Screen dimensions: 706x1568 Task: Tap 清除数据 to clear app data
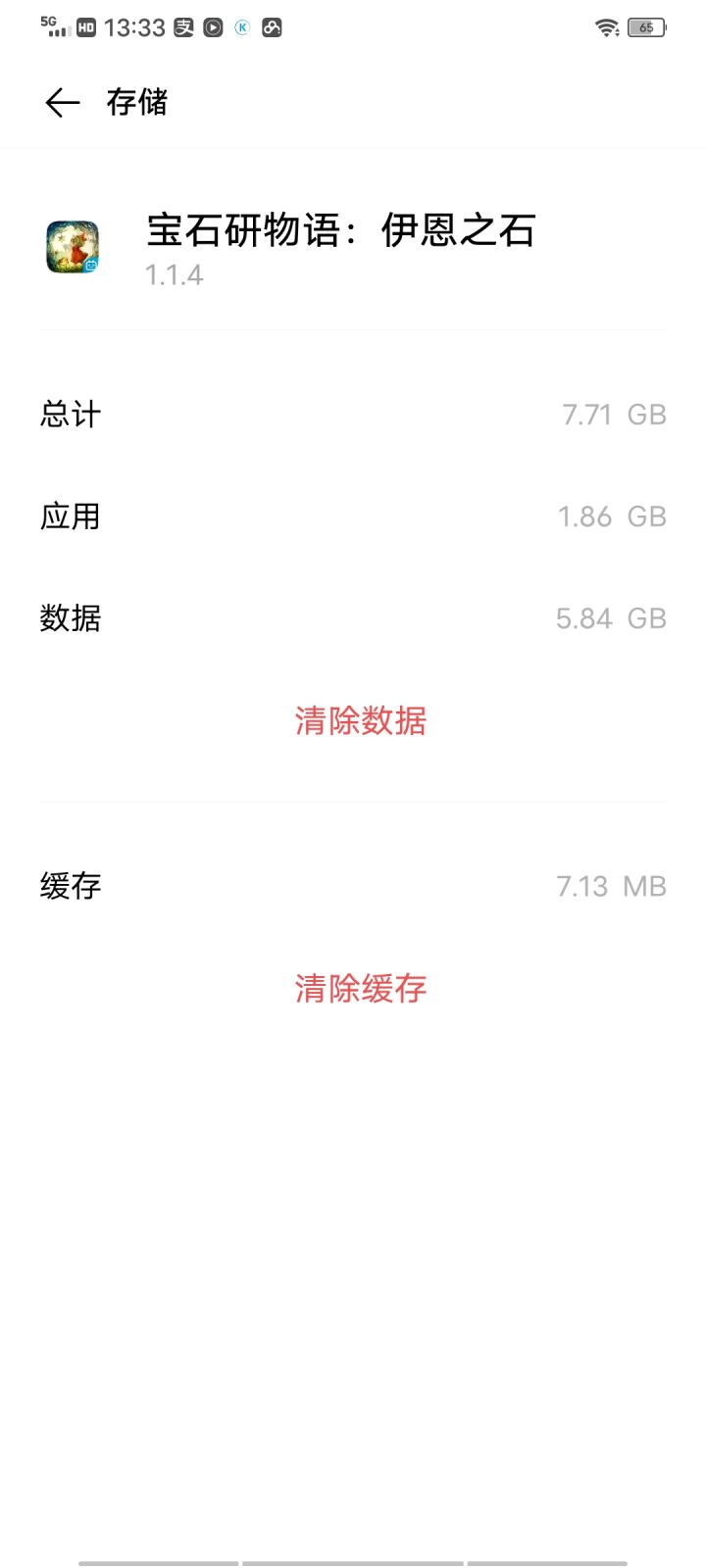pos(361,721)
